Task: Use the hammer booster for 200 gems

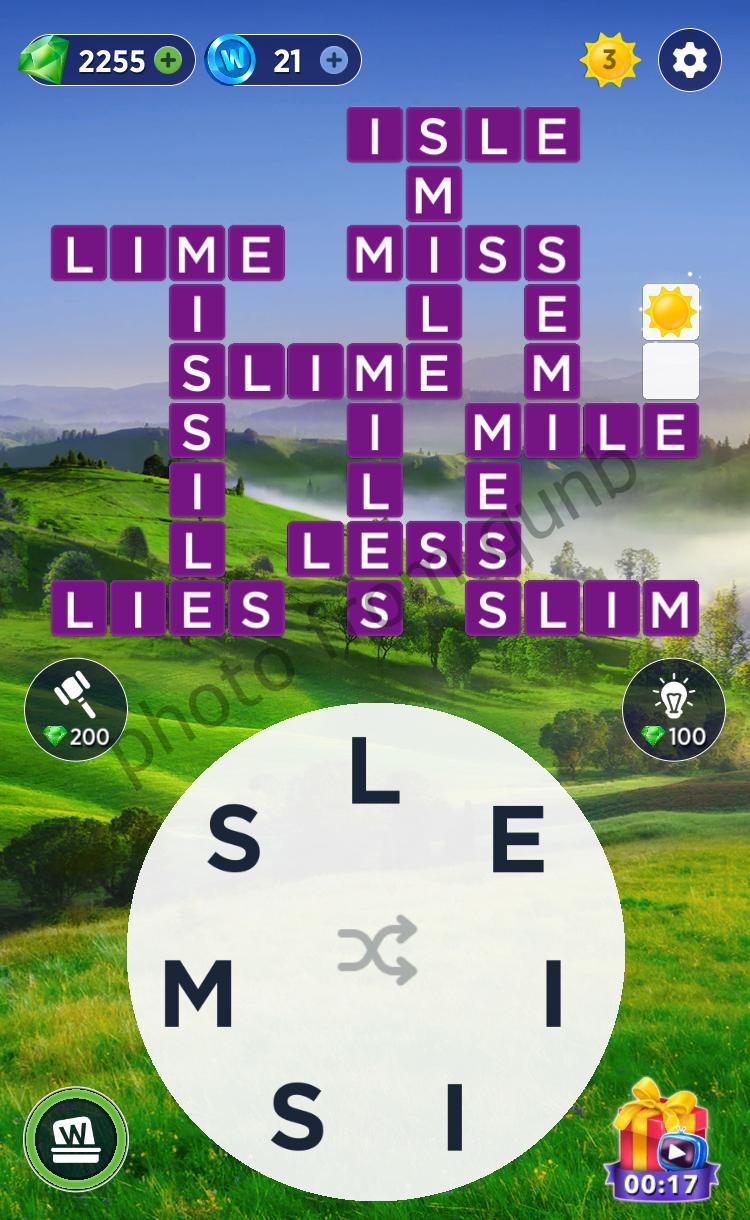Action: 76,709
